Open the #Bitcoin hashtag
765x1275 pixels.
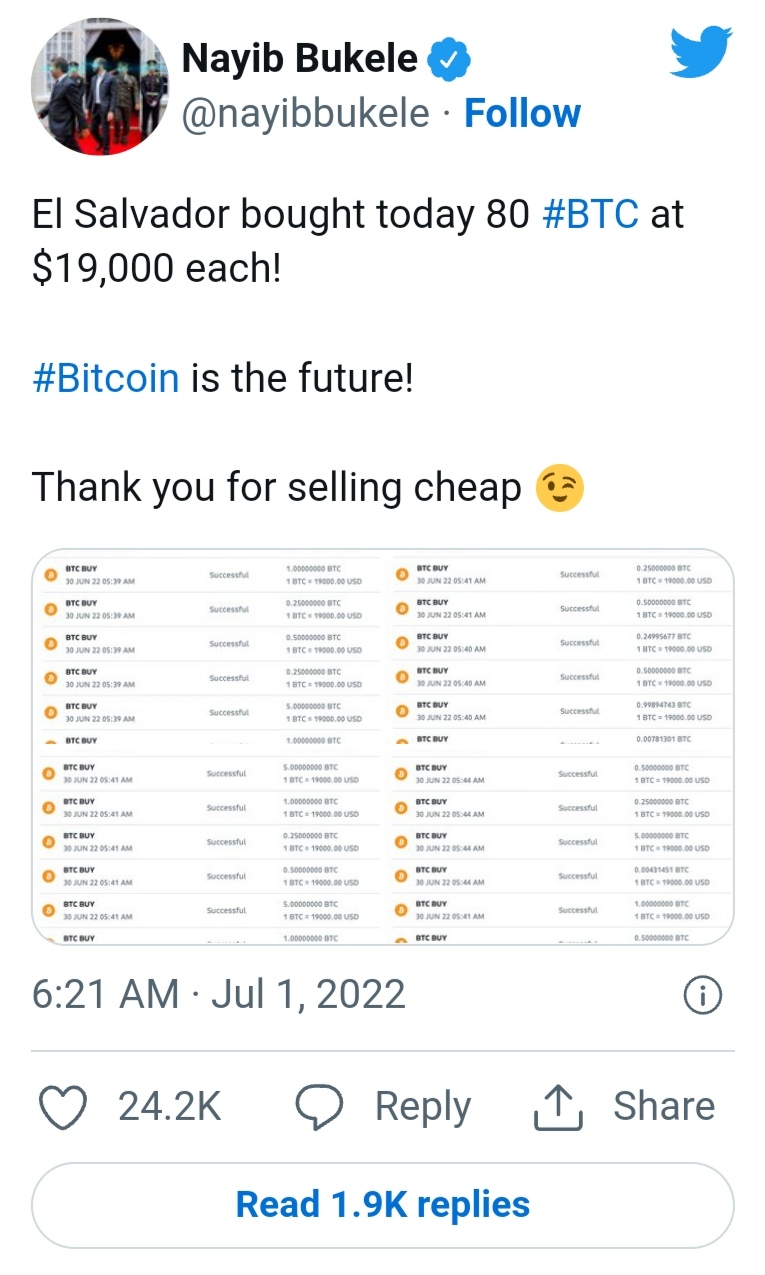(103, 378)
